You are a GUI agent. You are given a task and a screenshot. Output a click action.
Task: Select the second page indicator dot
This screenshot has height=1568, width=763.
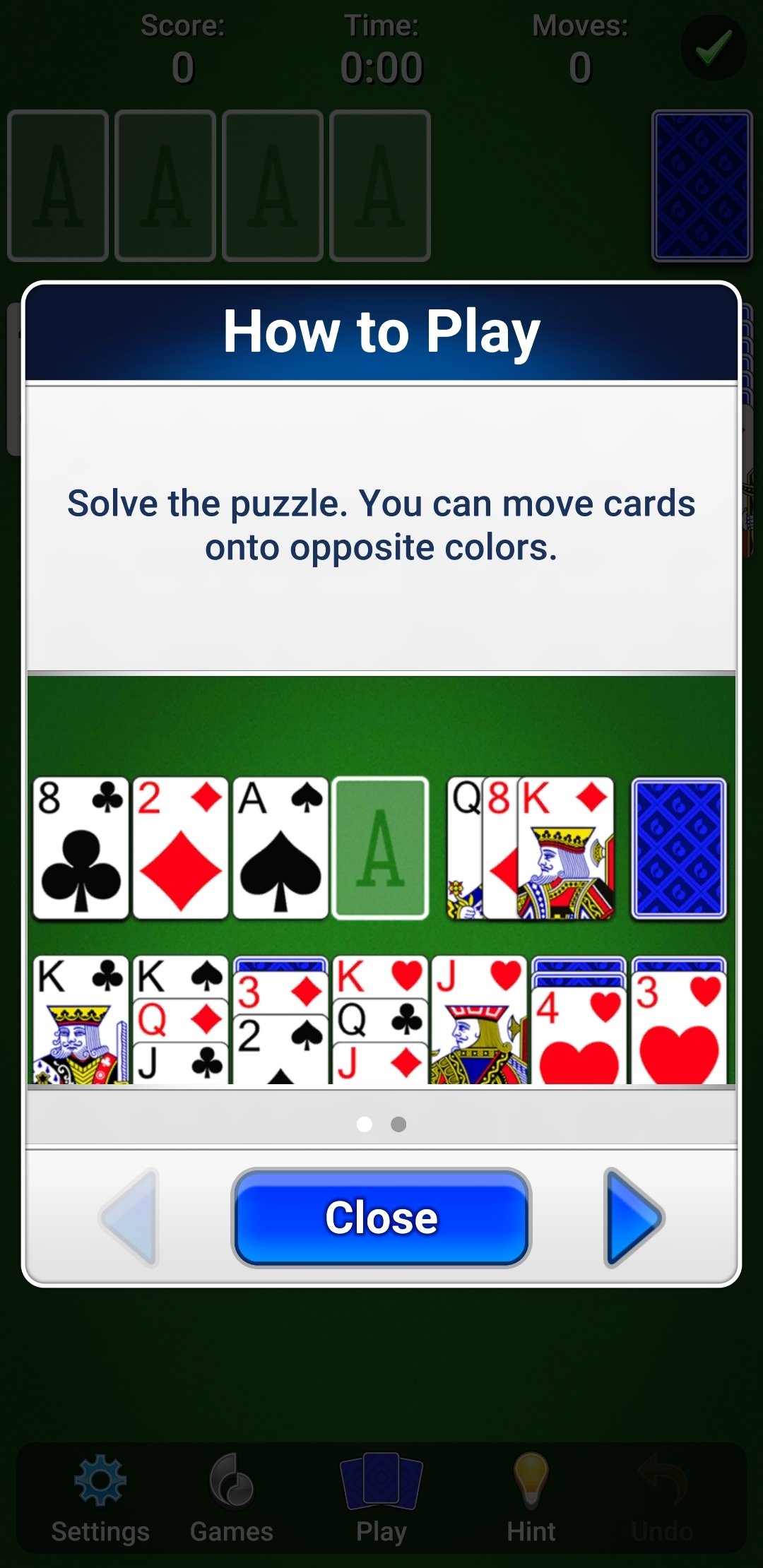[398, 1124]
